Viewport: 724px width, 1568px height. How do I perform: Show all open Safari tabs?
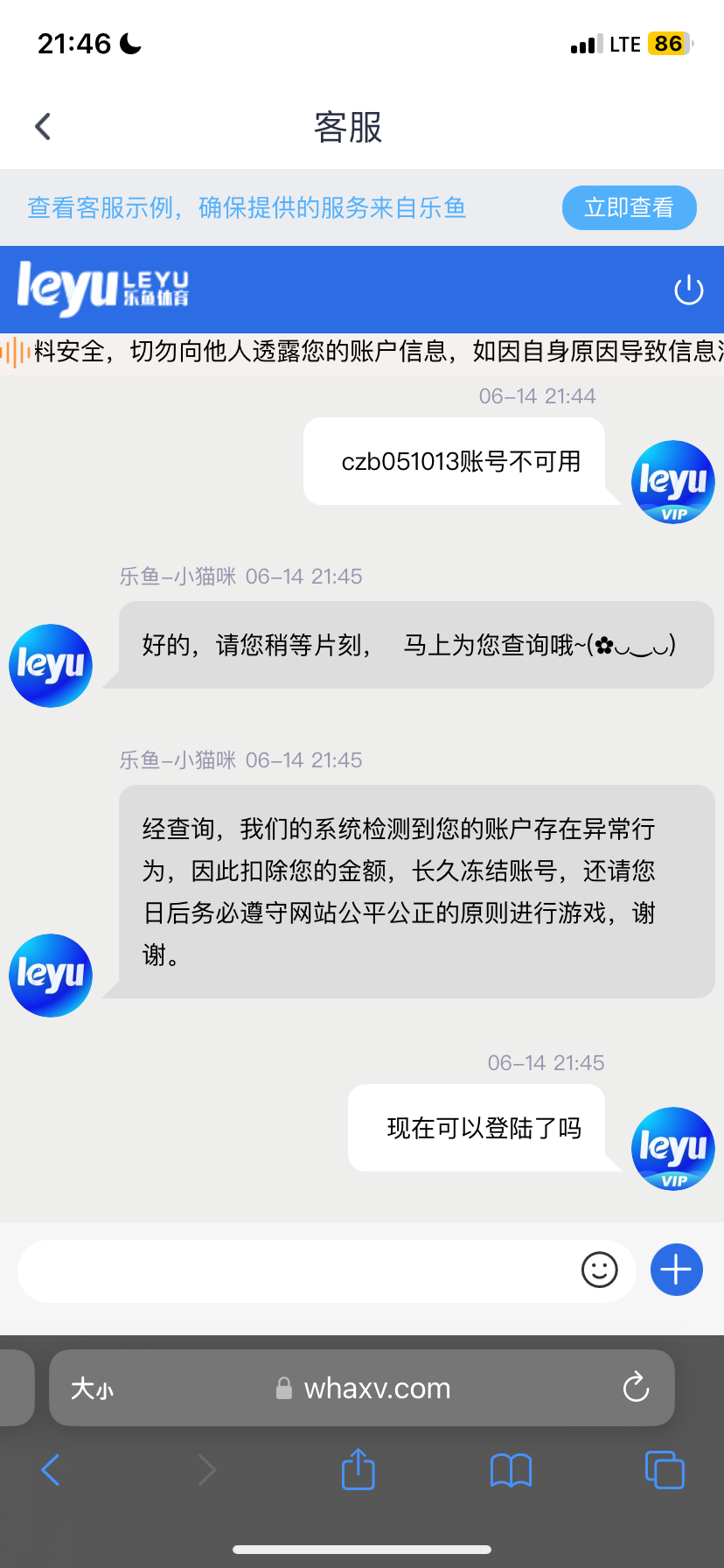click(665, 1470)
